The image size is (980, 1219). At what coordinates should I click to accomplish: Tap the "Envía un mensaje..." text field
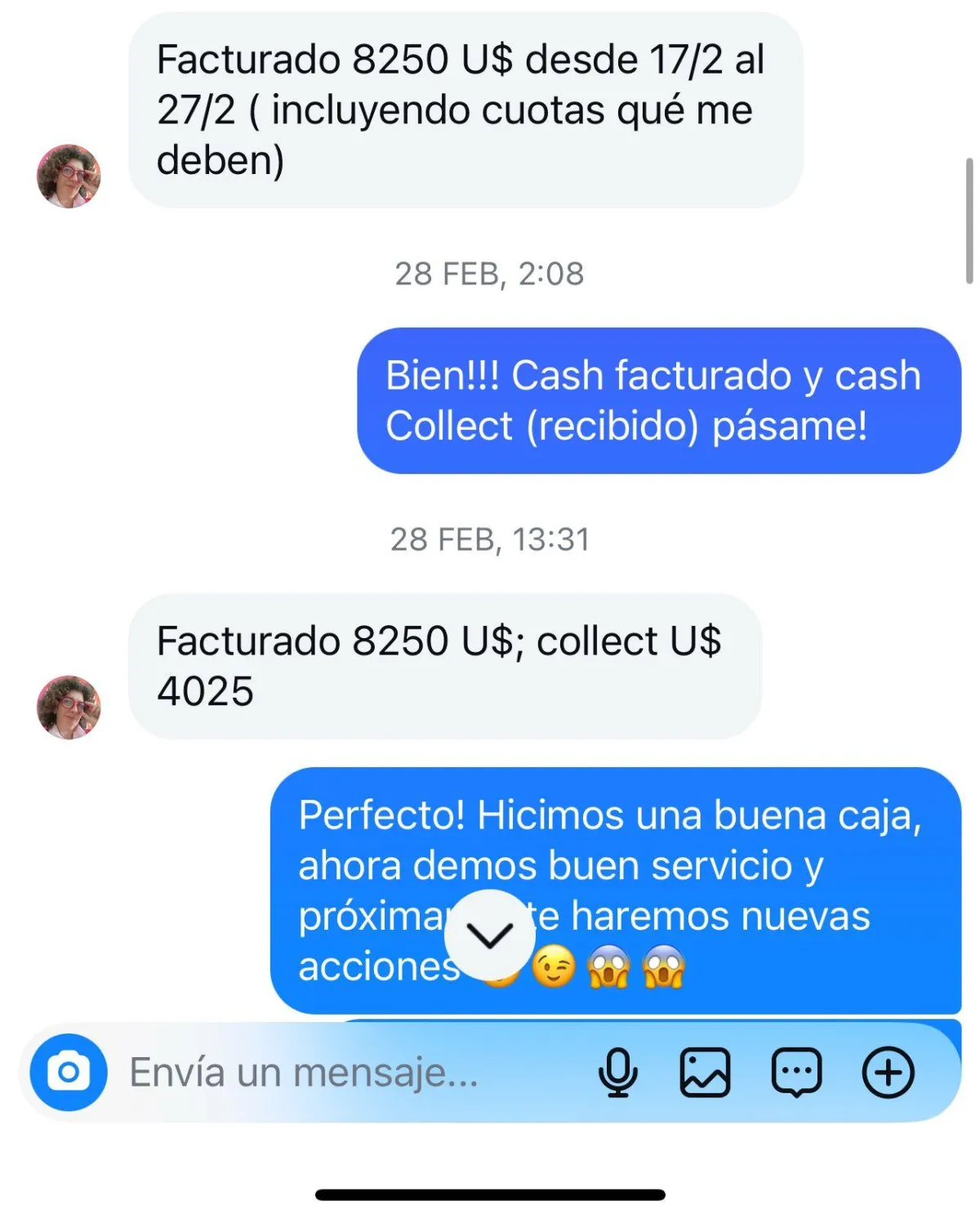(343, 1072)
